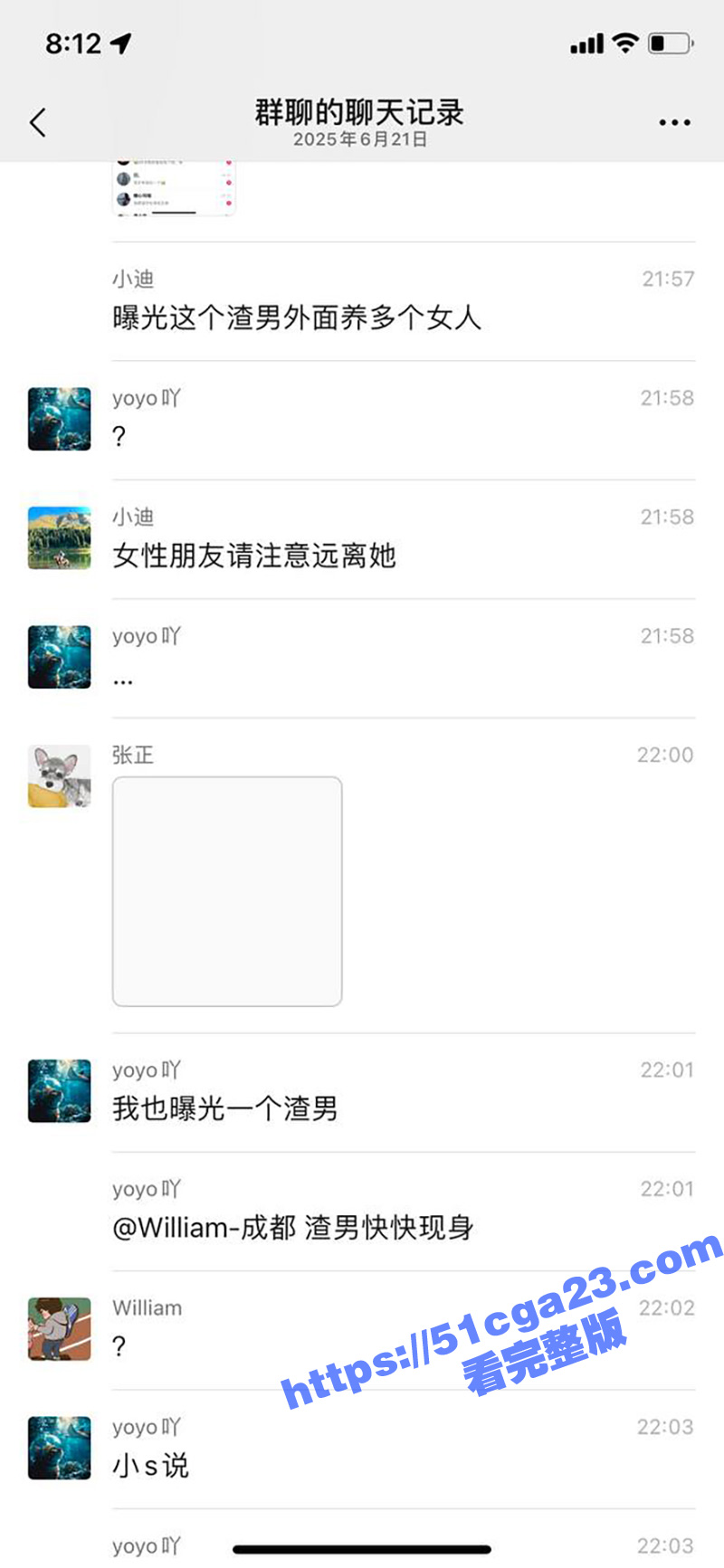
Task: Select the date label 2025年6月21日
Action: tap(361, 141)
